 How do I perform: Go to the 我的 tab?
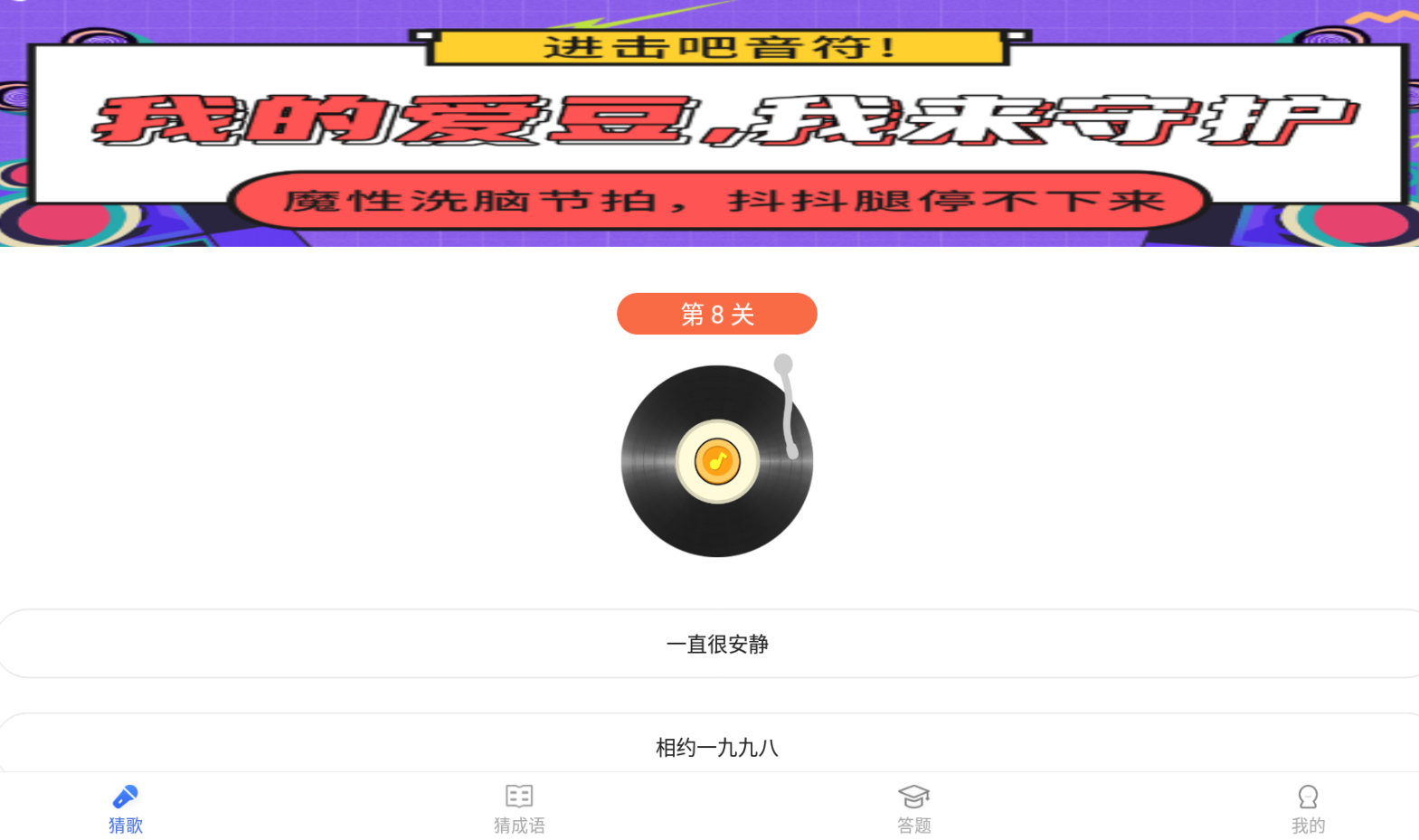pos(1308,808)
